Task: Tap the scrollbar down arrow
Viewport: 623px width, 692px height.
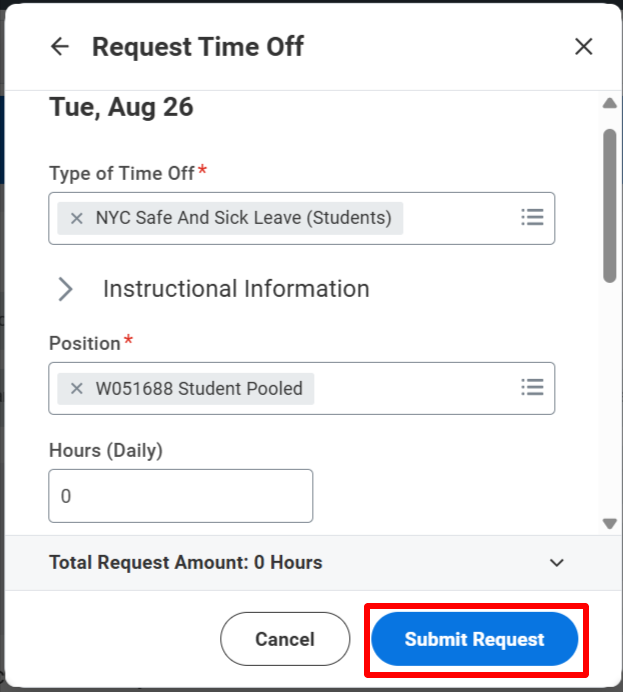Action: pyautogui.click(x=609, y=523)
